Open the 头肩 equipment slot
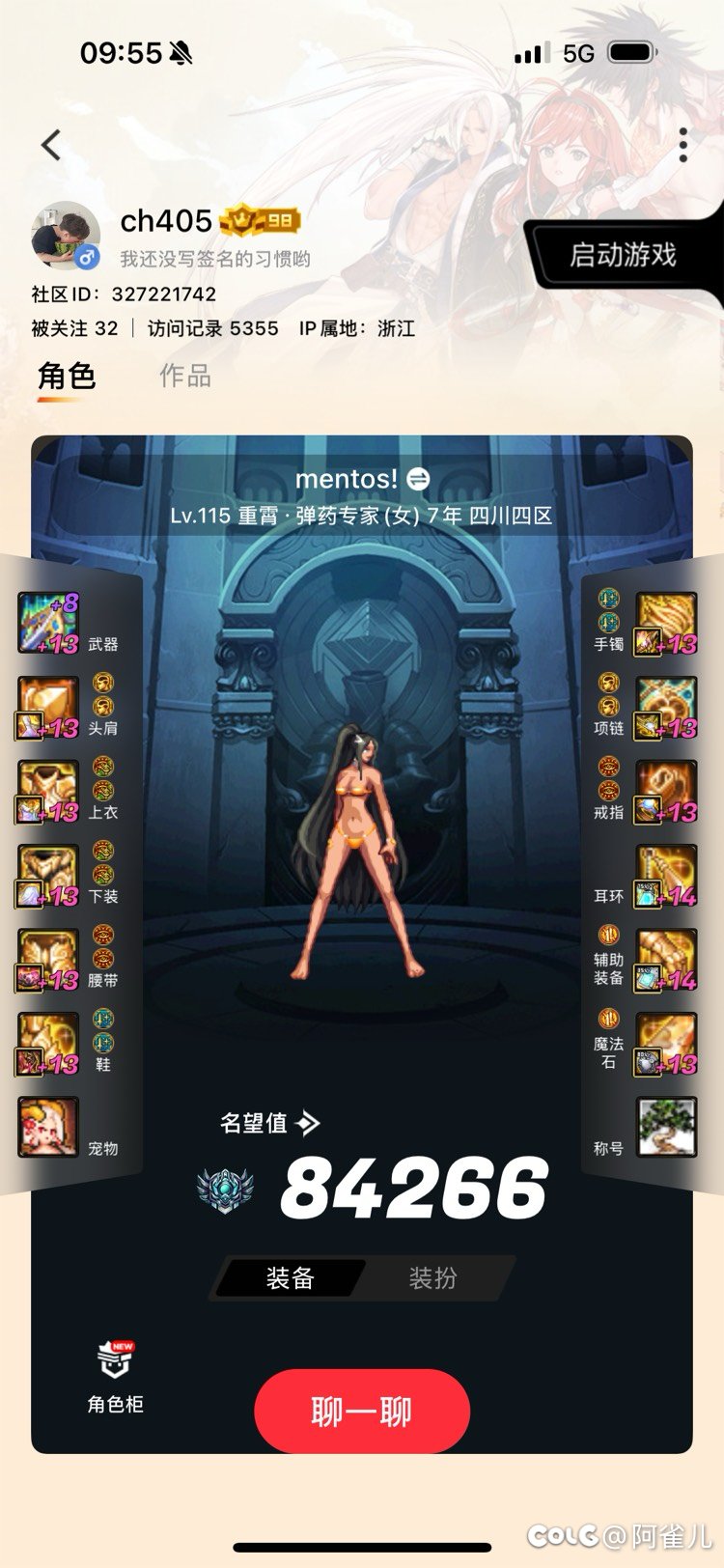 coord(48,709)
